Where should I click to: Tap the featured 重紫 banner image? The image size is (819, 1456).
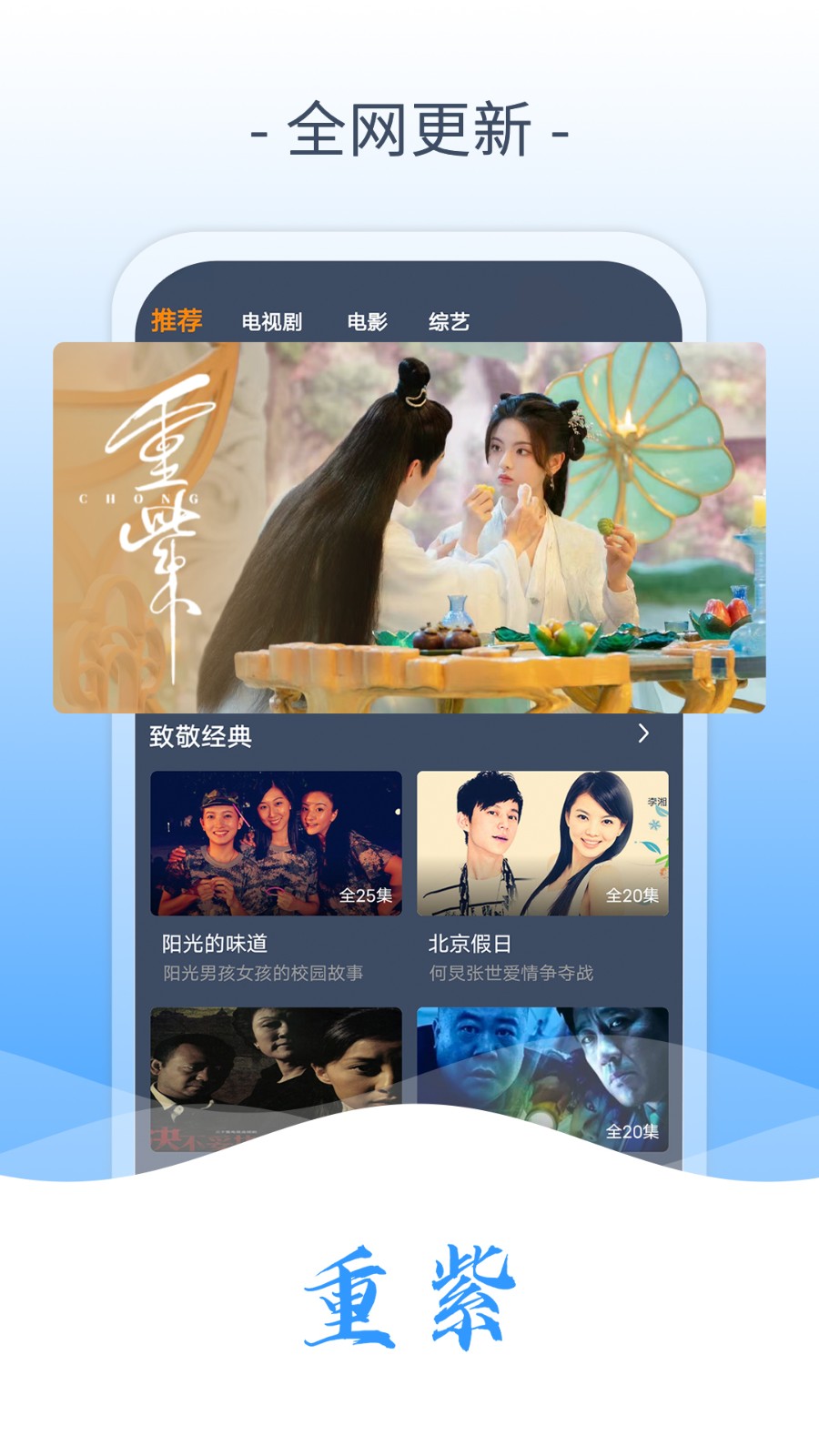[409, 526]
